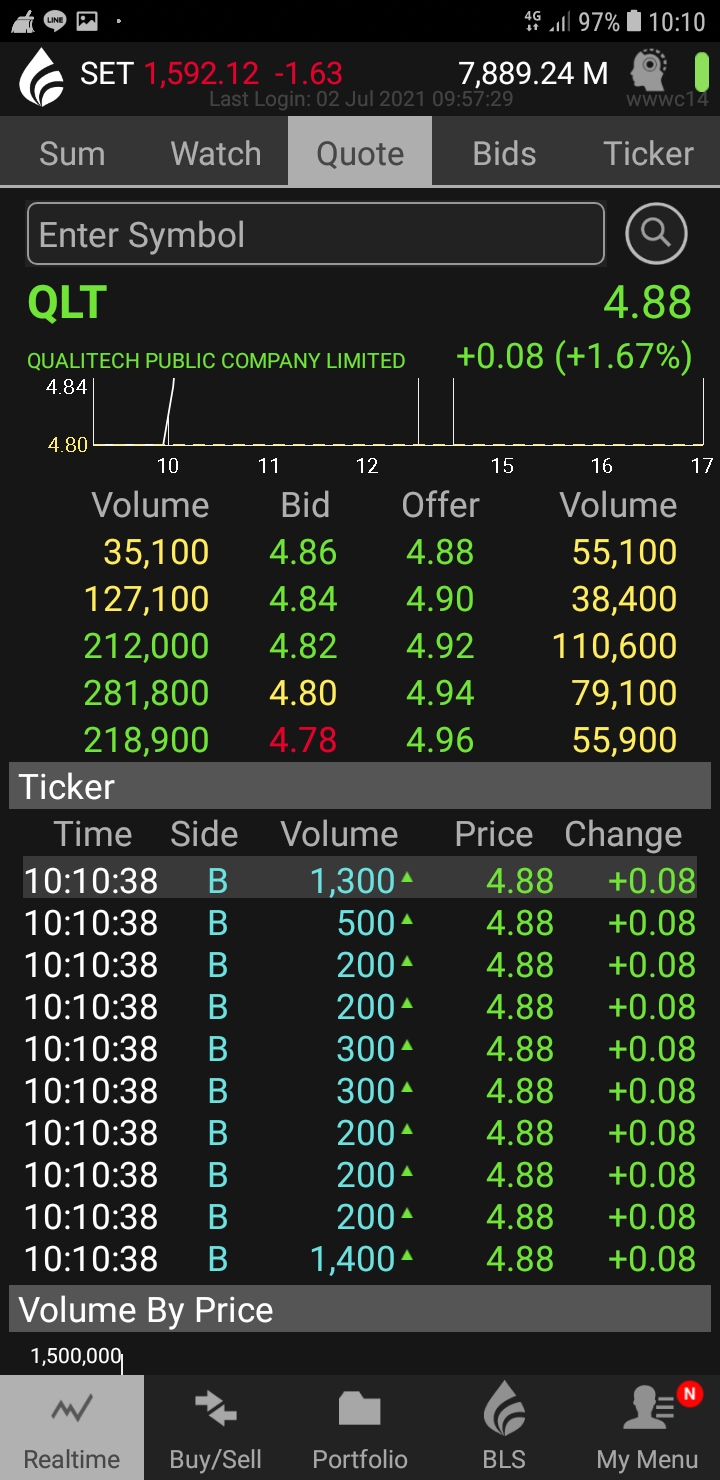
Task: Tap the Enter Symbol search field
Action: coord(315,235)
